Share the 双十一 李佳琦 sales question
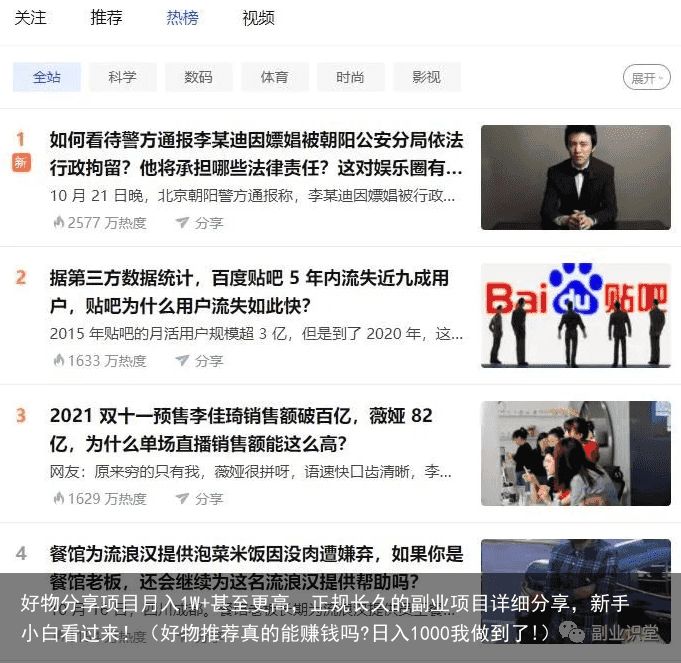Image resolution: width=681 pixels, height=663 pixels. [x=199, y=499]
